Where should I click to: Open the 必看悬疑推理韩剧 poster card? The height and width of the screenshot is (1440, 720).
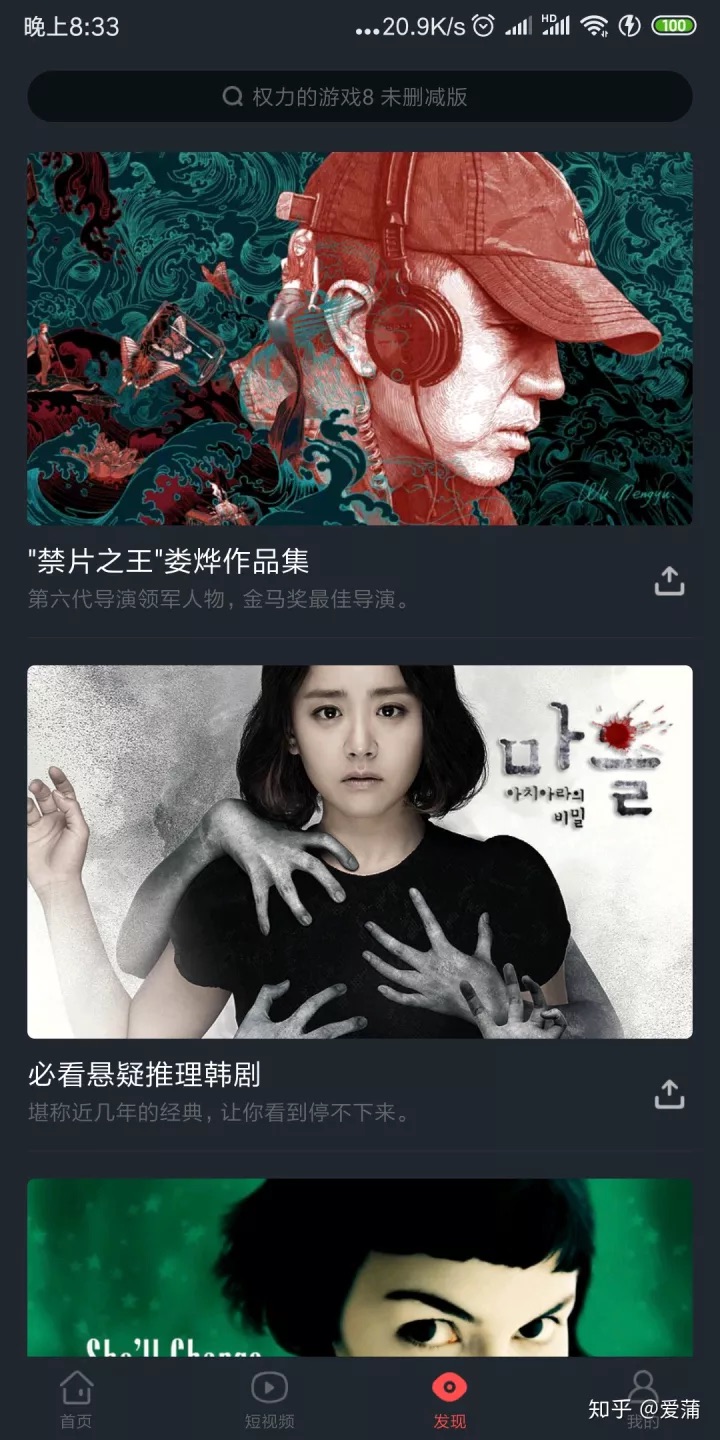(360, 851)
